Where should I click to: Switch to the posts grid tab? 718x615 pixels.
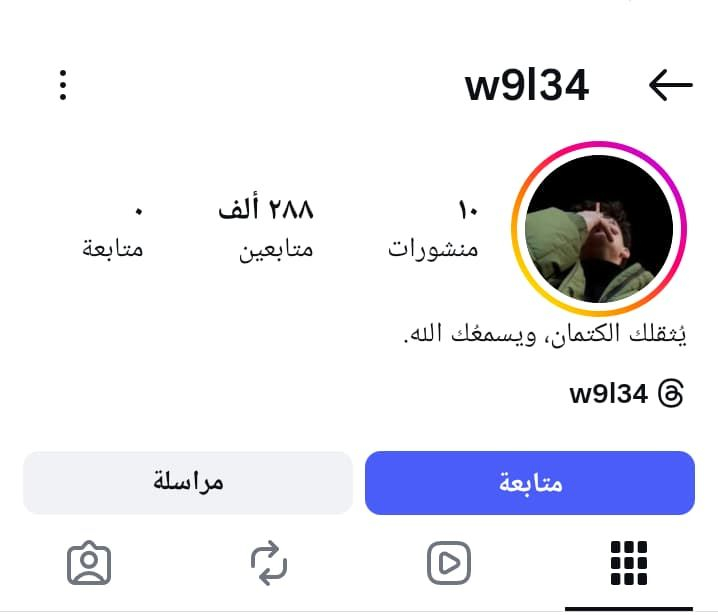tap(628, 564)
